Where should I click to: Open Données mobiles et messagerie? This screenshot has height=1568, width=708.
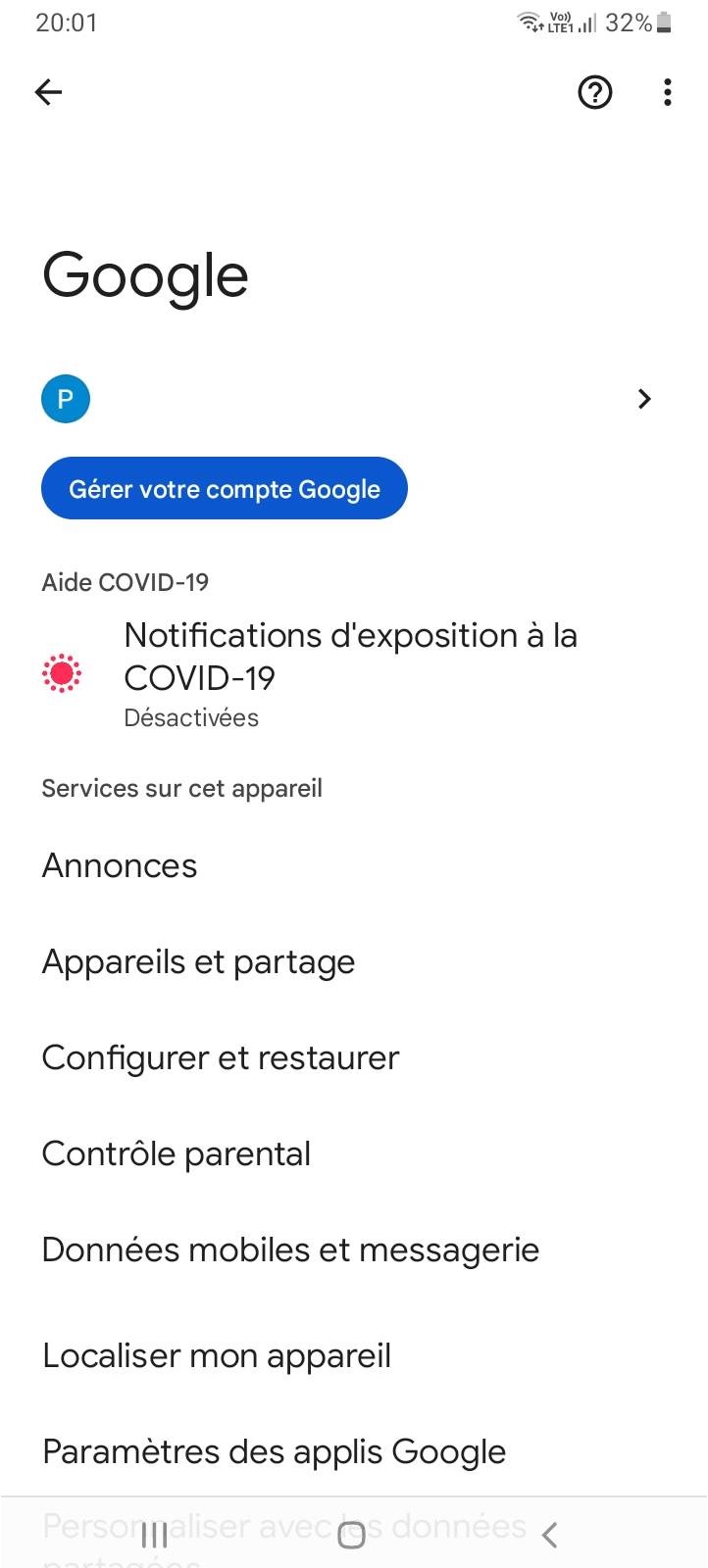click(354, 1250)
